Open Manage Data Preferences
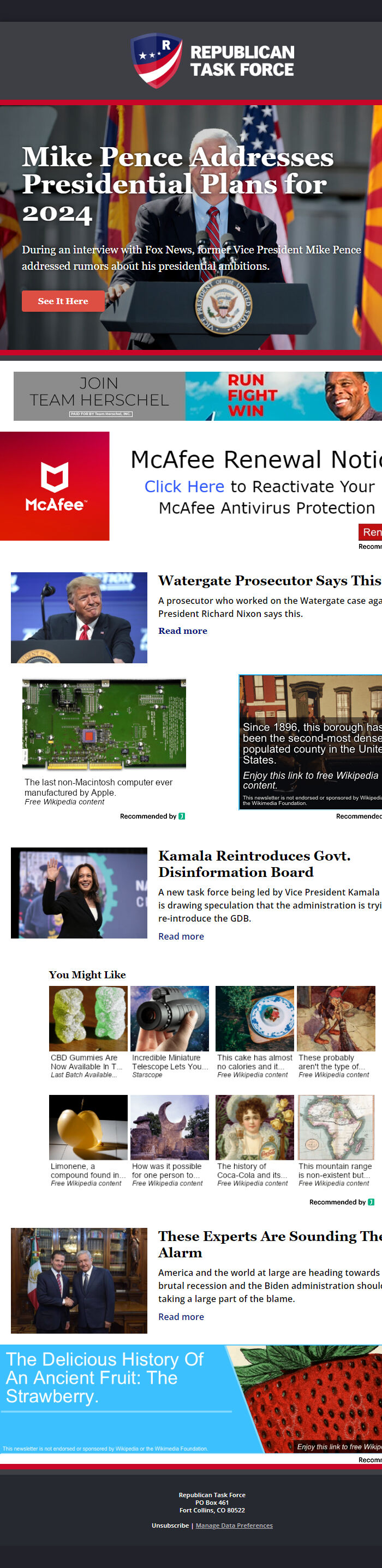This screenshot has width=382, height=1568. tap(234, 1525)
